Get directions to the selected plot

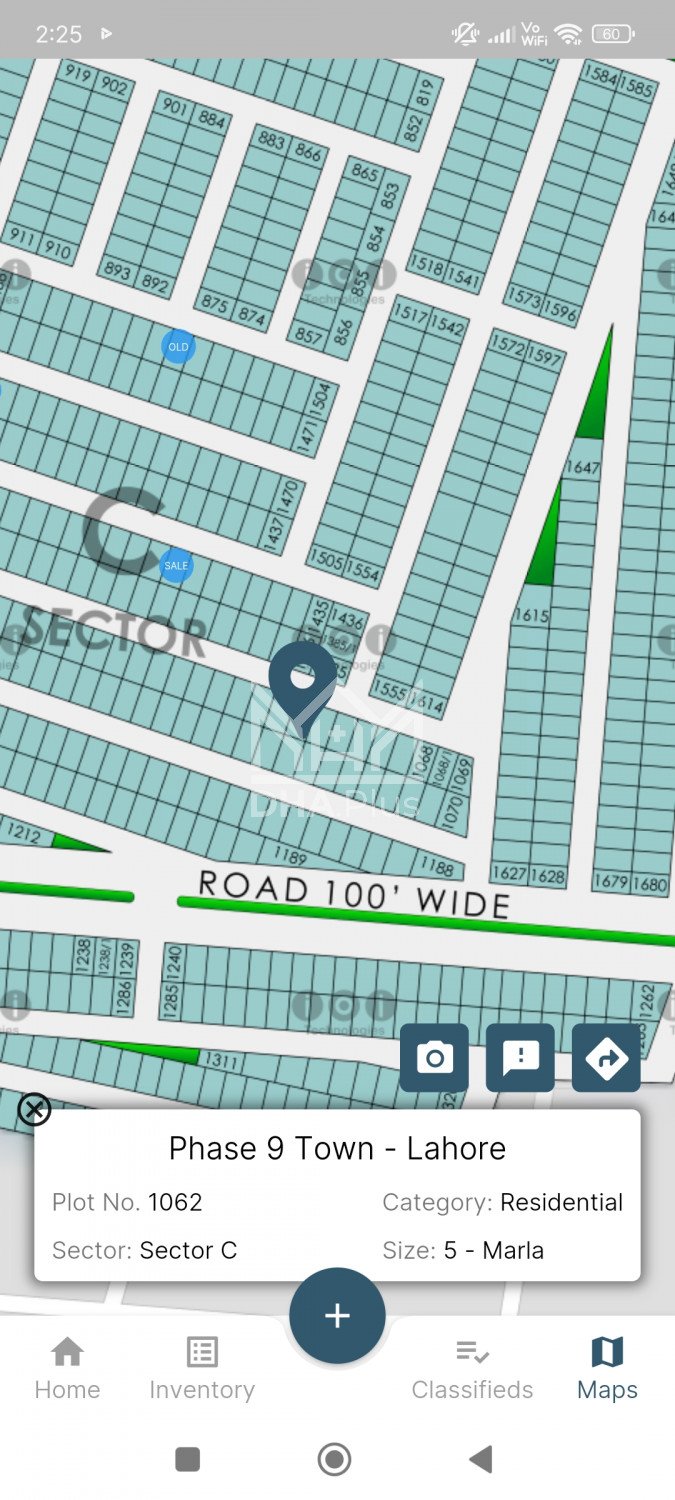(606, 1057)
